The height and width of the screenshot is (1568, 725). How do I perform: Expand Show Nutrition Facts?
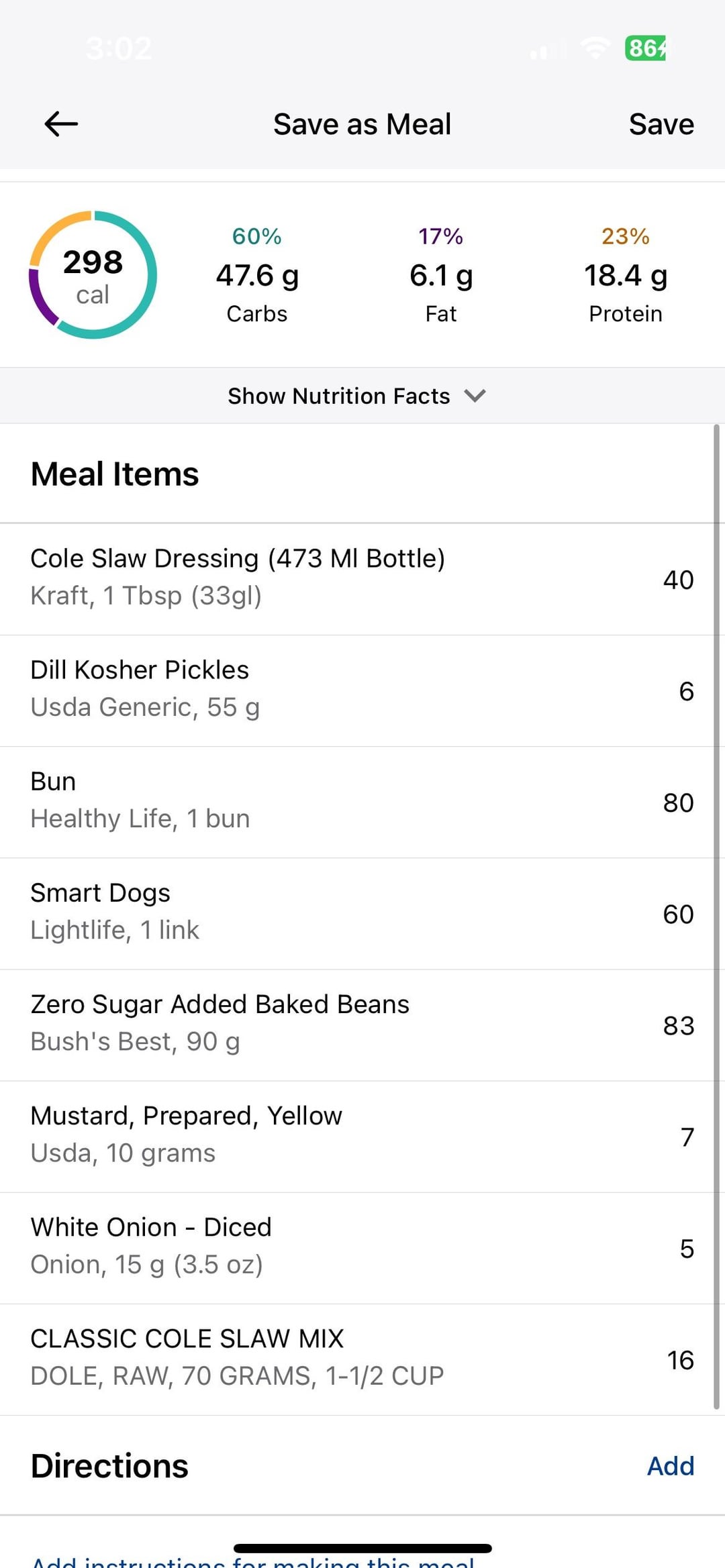tap(356, 396)
